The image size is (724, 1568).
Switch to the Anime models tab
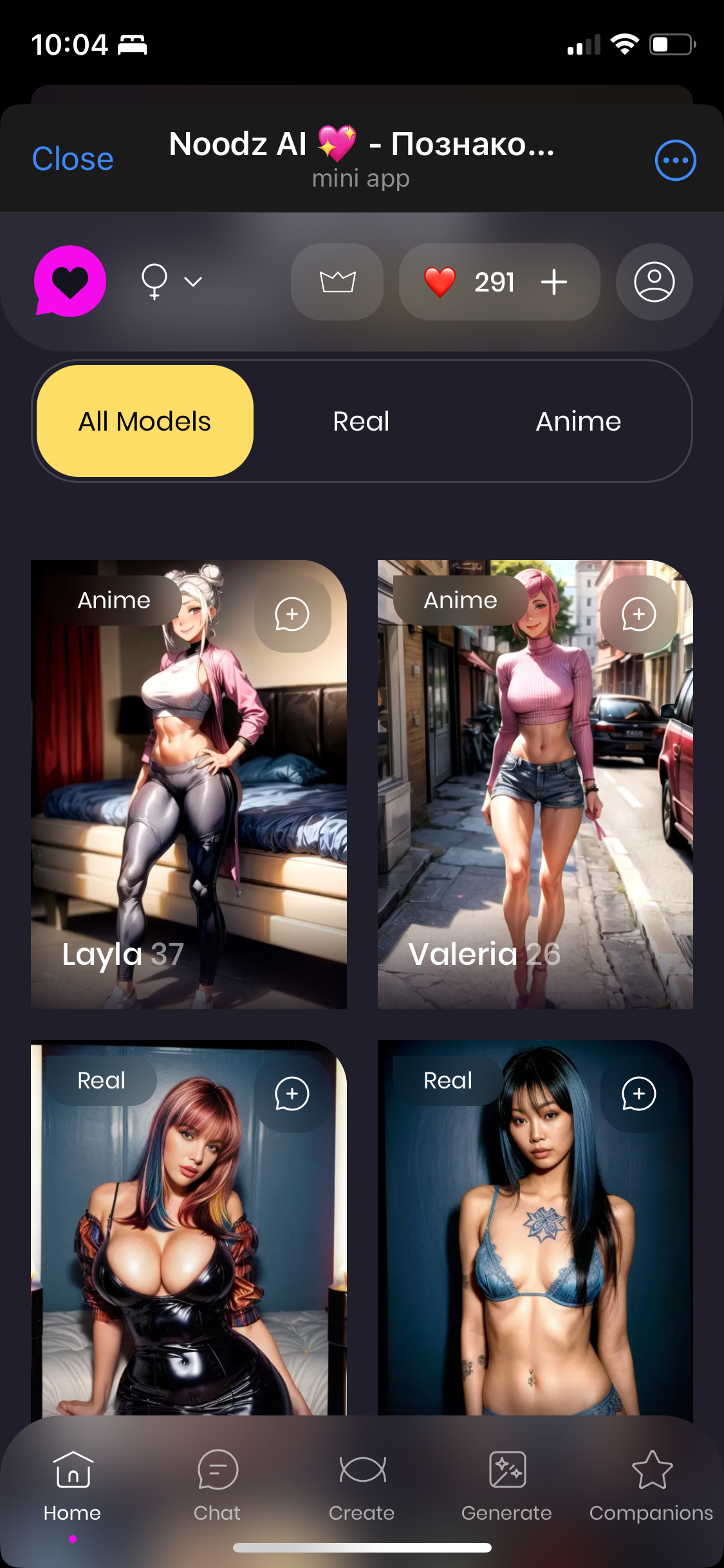click(578, 421)
